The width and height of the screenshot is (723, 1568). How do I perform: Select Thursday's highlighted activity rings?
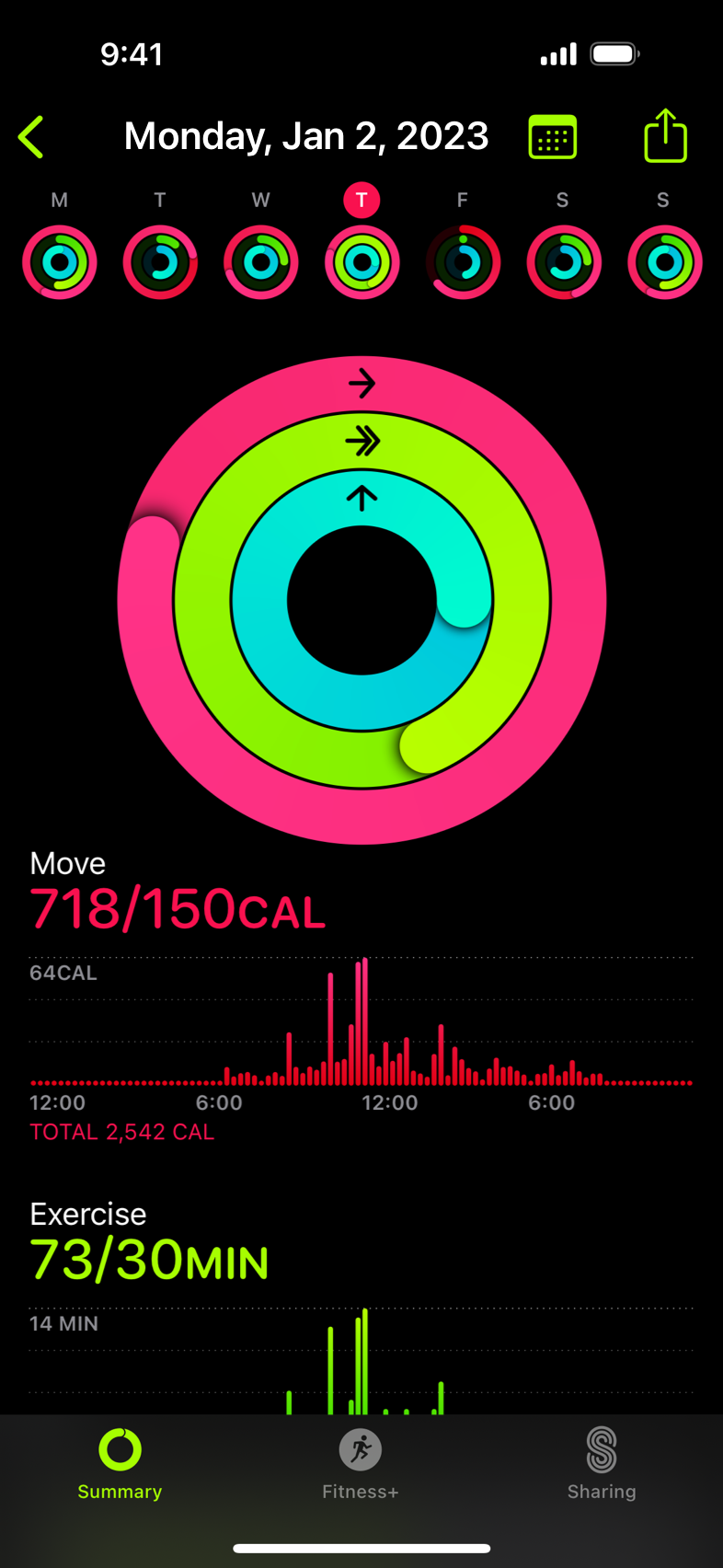pos(361,261)
